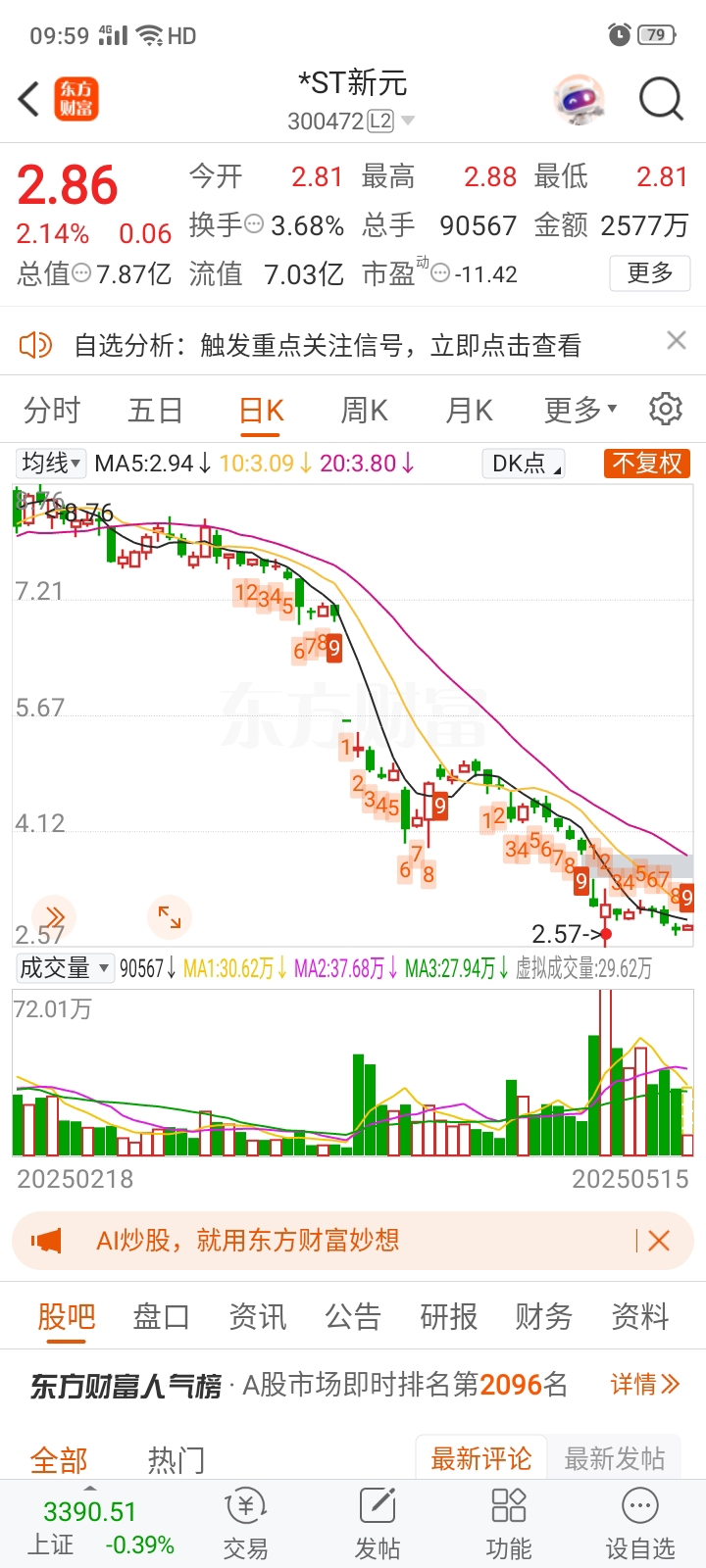Viewport: 706px width, 1568px height.
Task: Expand the 更多 chart period dropdown
Action: coord(580,410)
